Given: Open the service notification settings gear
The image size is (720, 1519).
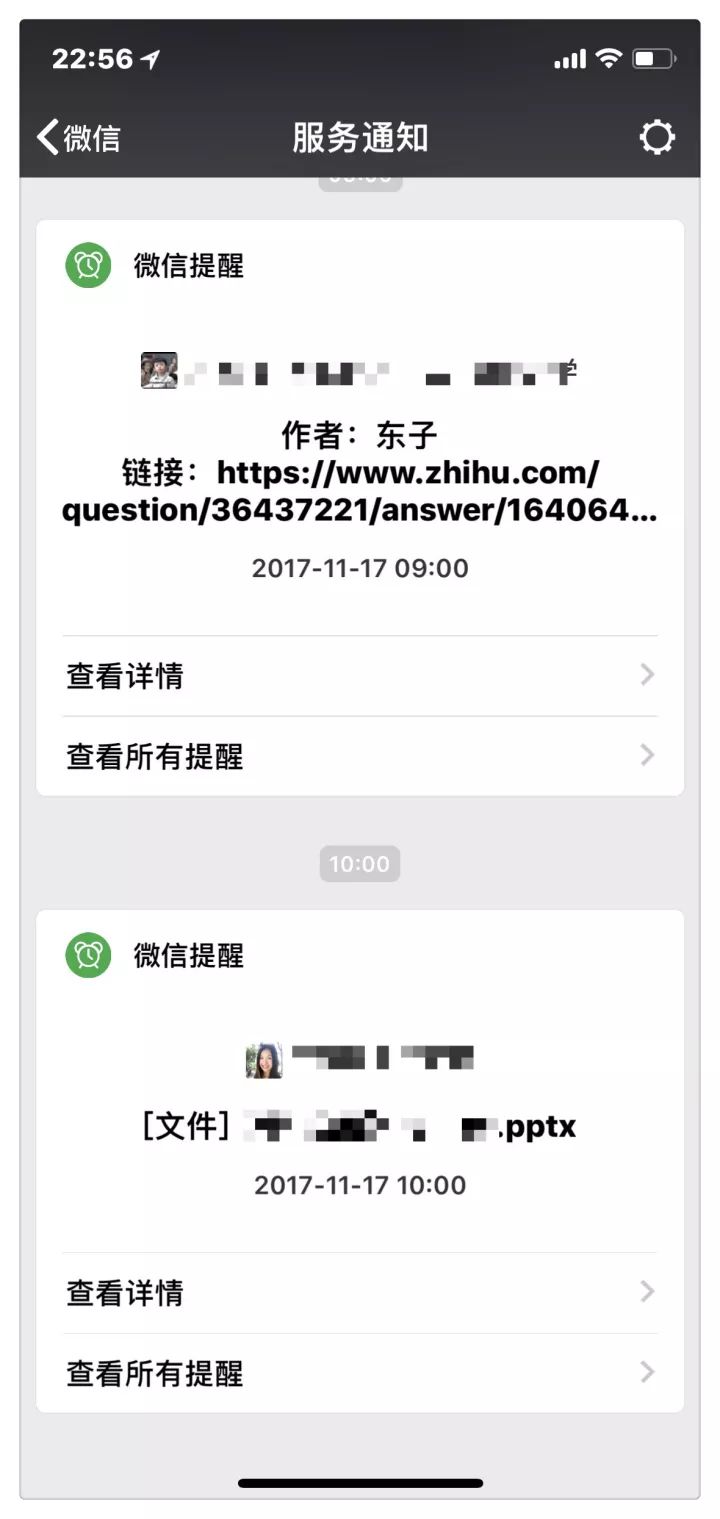Looking at the screenshot, I should tap(657, 137).
